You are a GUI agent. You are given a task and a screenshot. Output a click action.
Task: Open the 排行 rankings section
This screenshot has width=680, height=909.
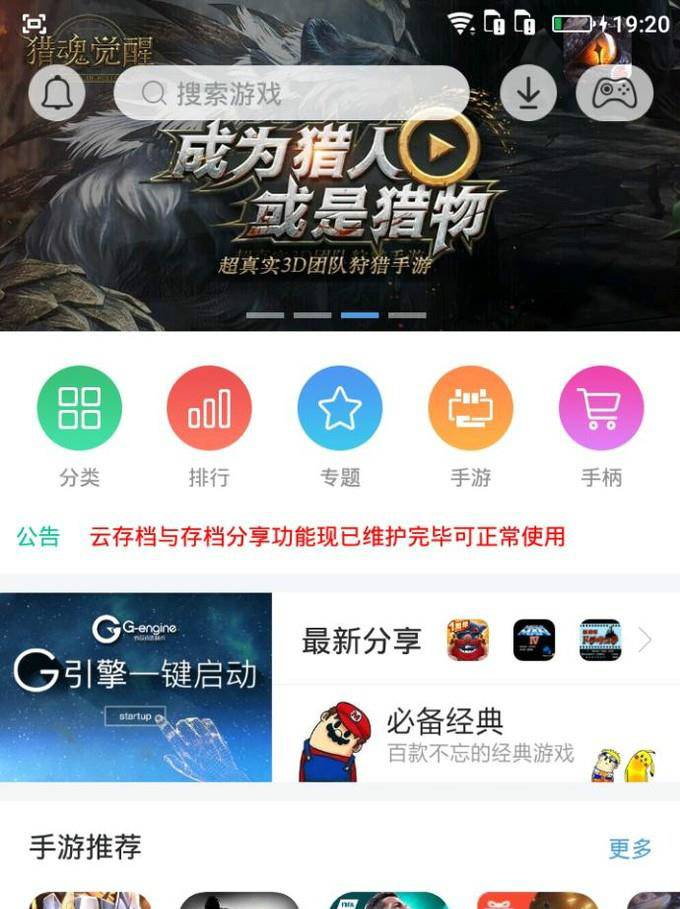click(209, 409)
